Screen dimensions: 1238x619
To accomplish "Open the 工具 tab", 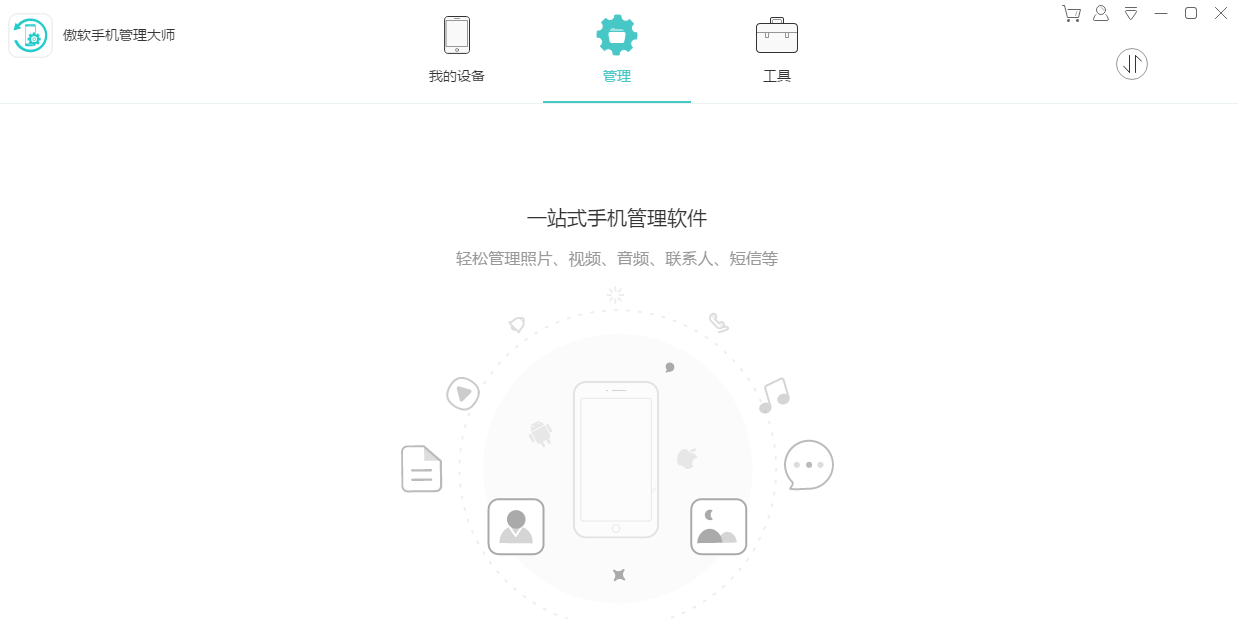I will tap(777, 50).
